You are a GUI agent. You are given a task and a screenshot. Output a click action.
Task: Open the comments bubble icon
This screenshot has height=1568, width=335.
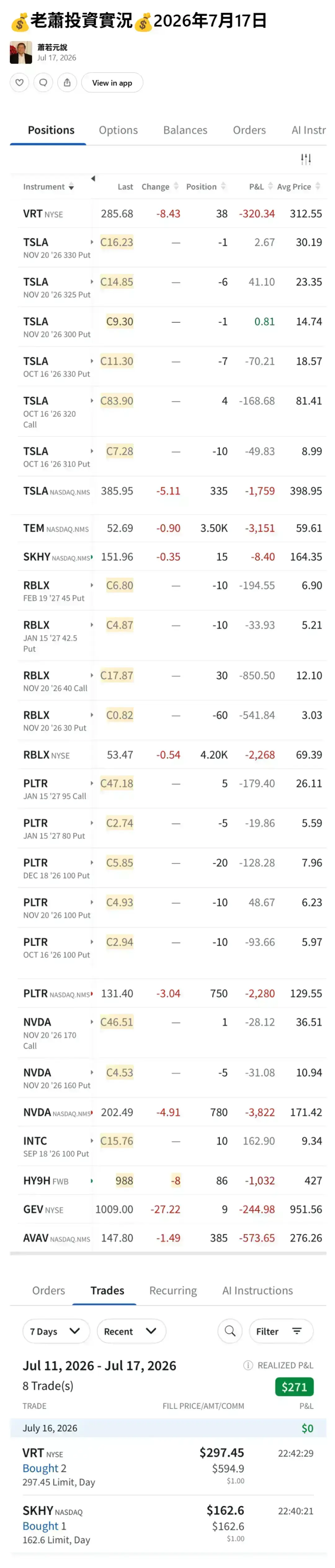(43, 83)
